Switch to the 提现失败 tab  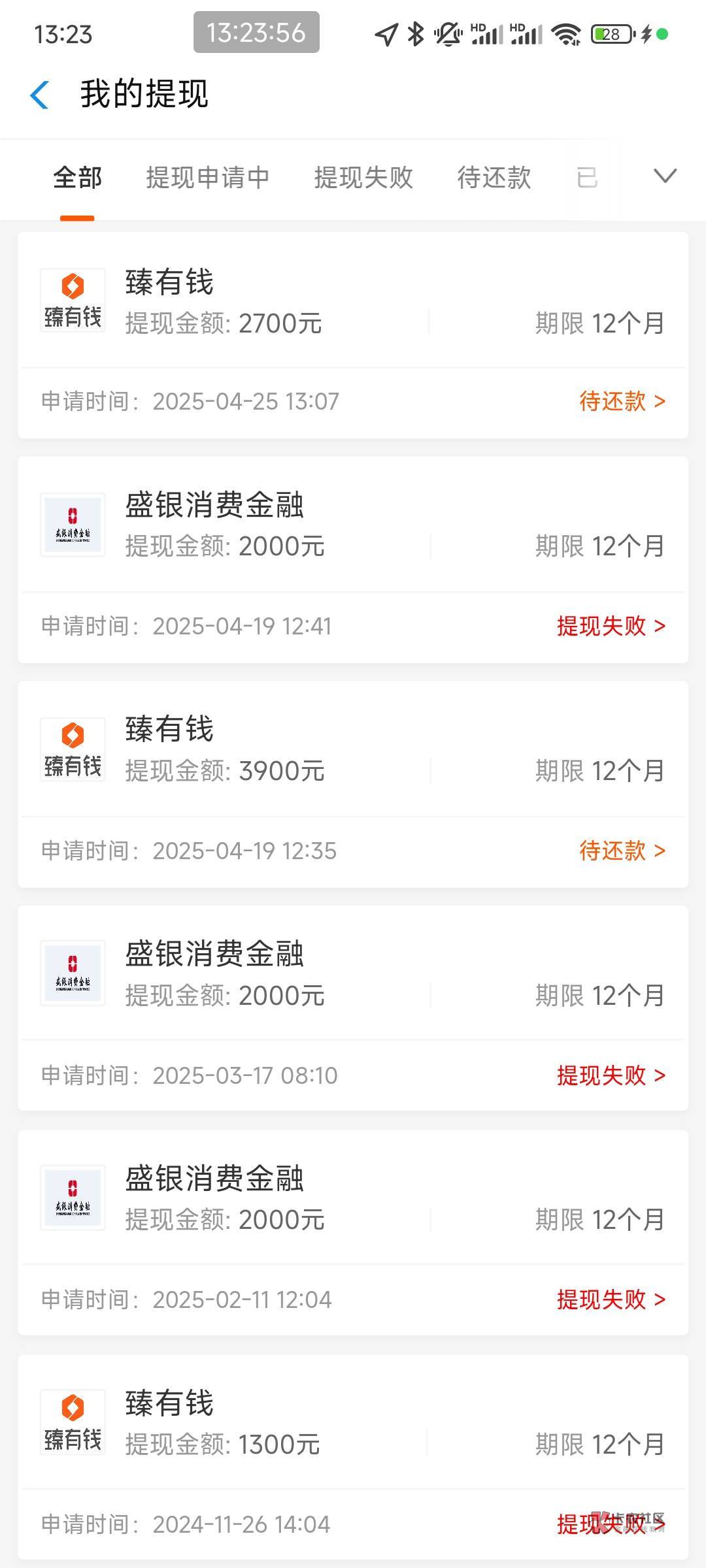pos(363,178)
